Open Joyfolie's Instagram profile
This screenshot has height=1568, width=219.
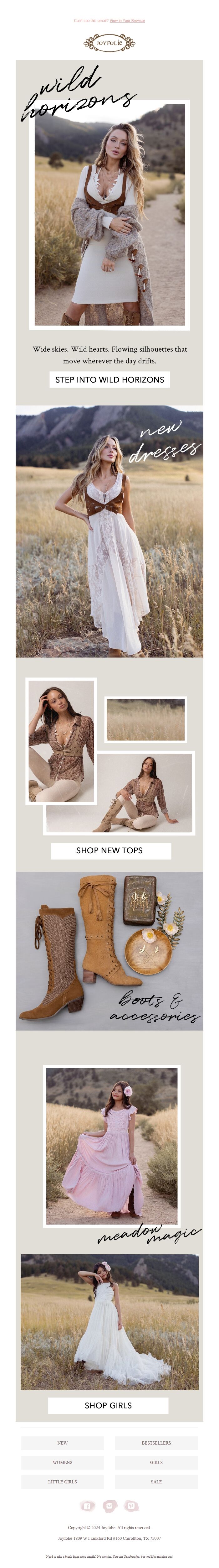(109, 1506)
